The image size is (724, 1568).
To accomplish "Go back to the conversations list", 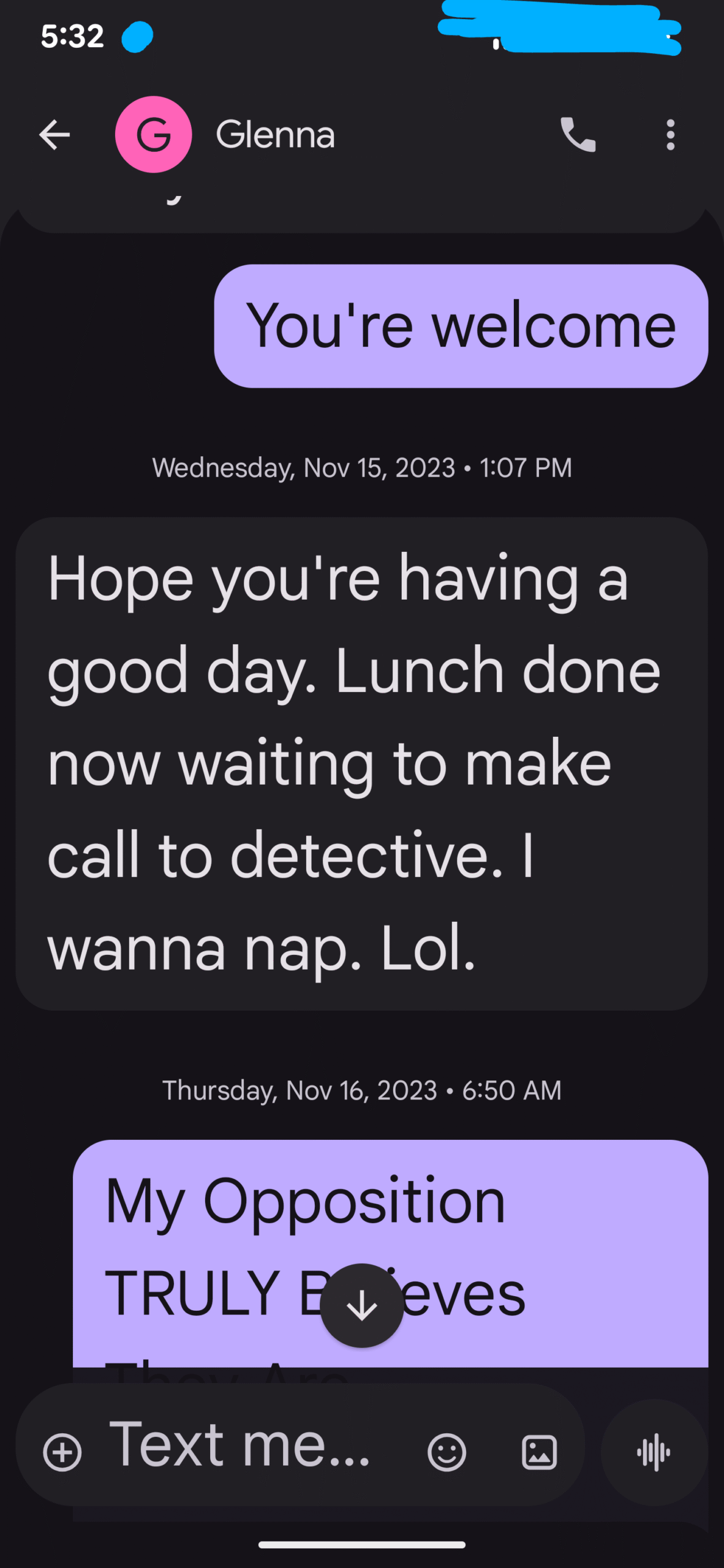I will pos(55,135).
